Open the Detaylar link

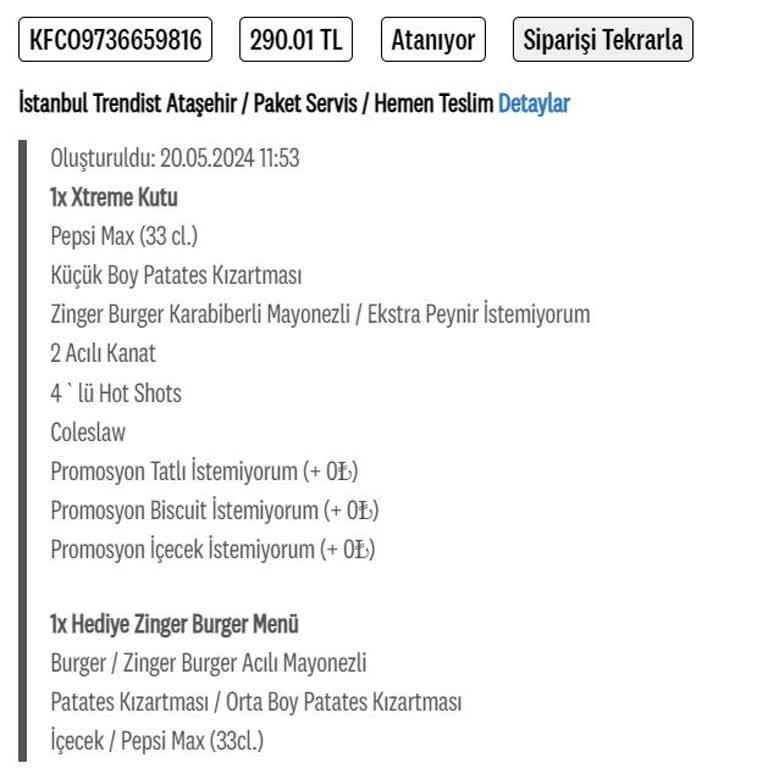click(534, 103)
